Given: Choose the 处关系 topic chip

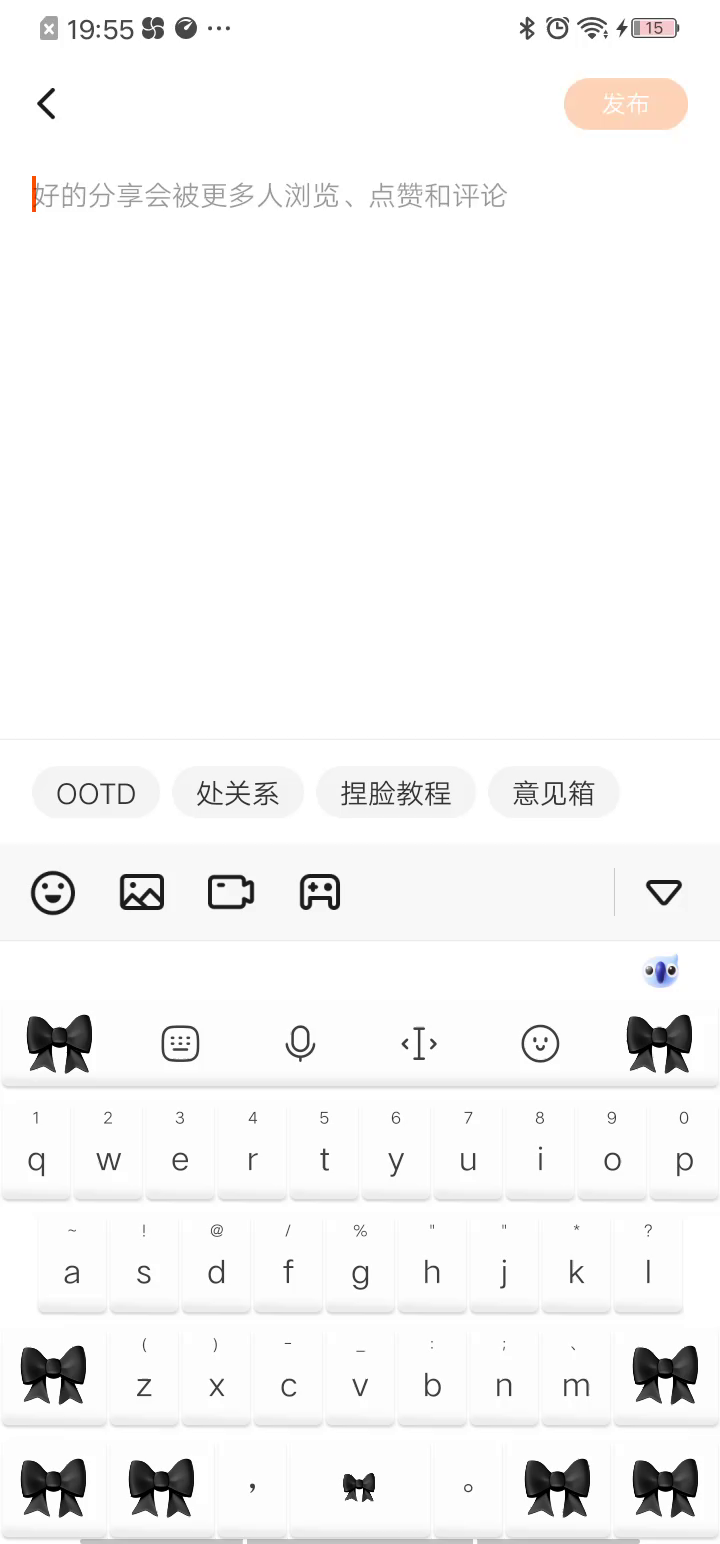Looking at the screenshot, I should (237, 793).
